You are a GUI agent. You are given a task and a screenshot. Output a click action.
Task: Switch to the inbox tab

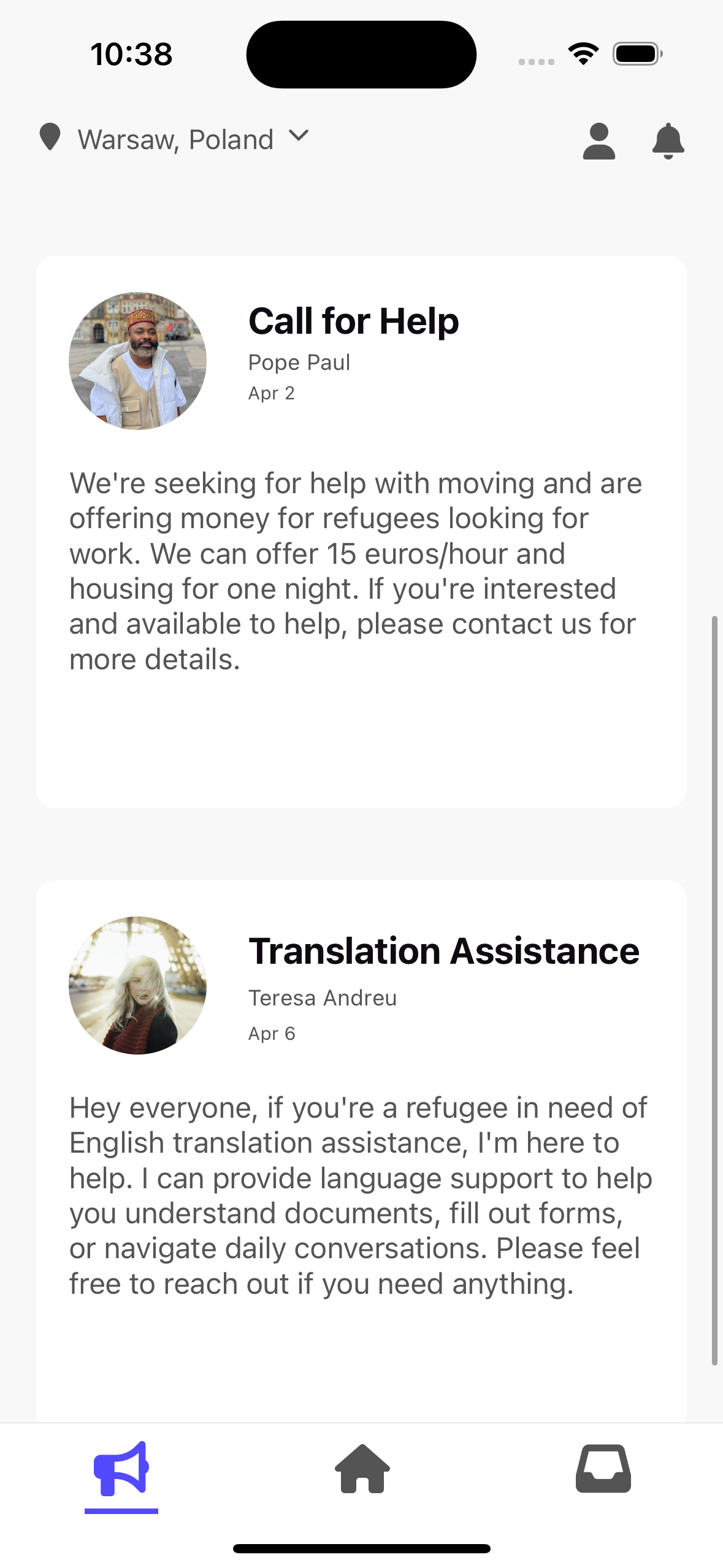click(x=603, y=1469)
